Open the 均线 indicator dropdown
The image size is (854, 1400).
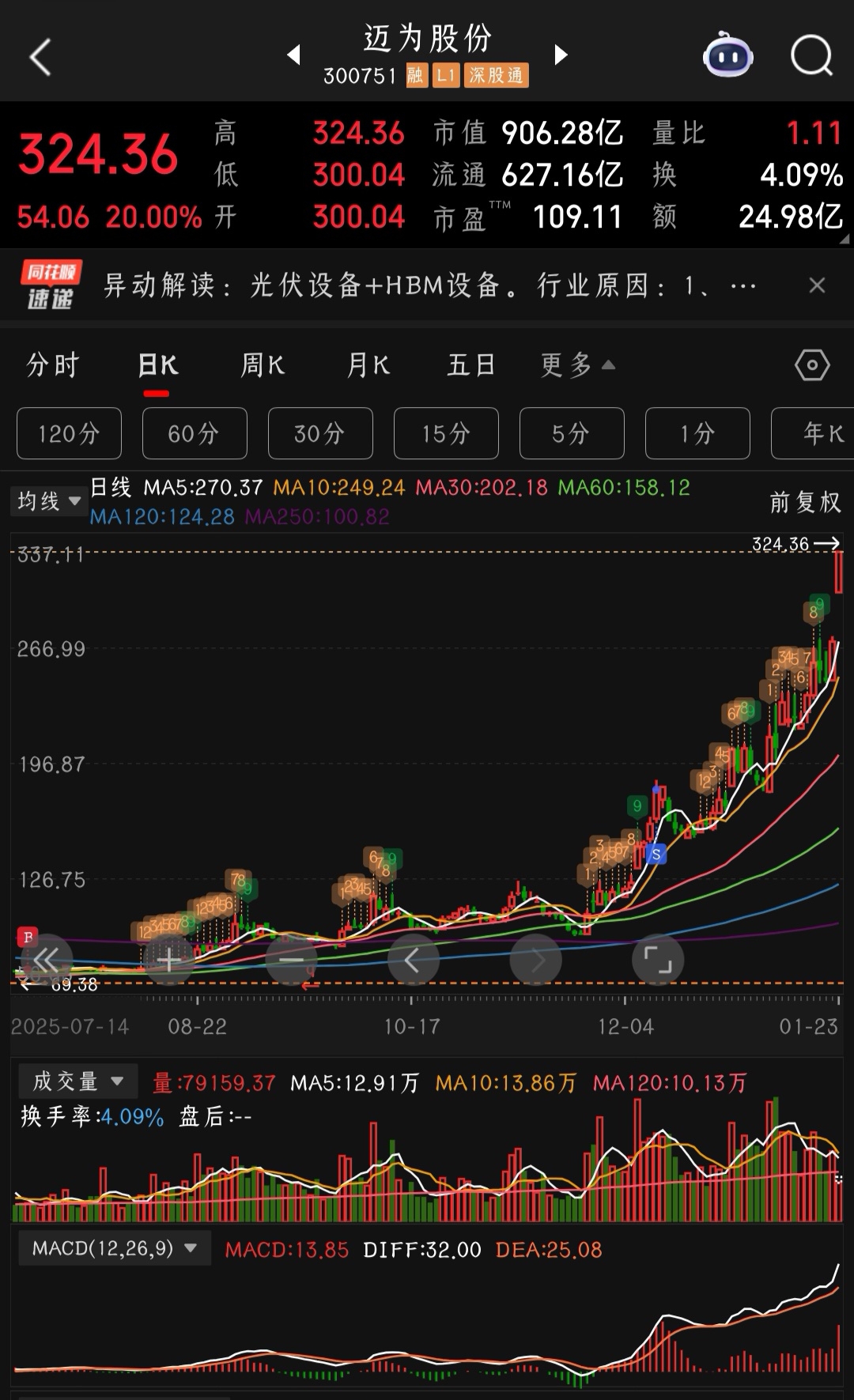click(49, 501)
